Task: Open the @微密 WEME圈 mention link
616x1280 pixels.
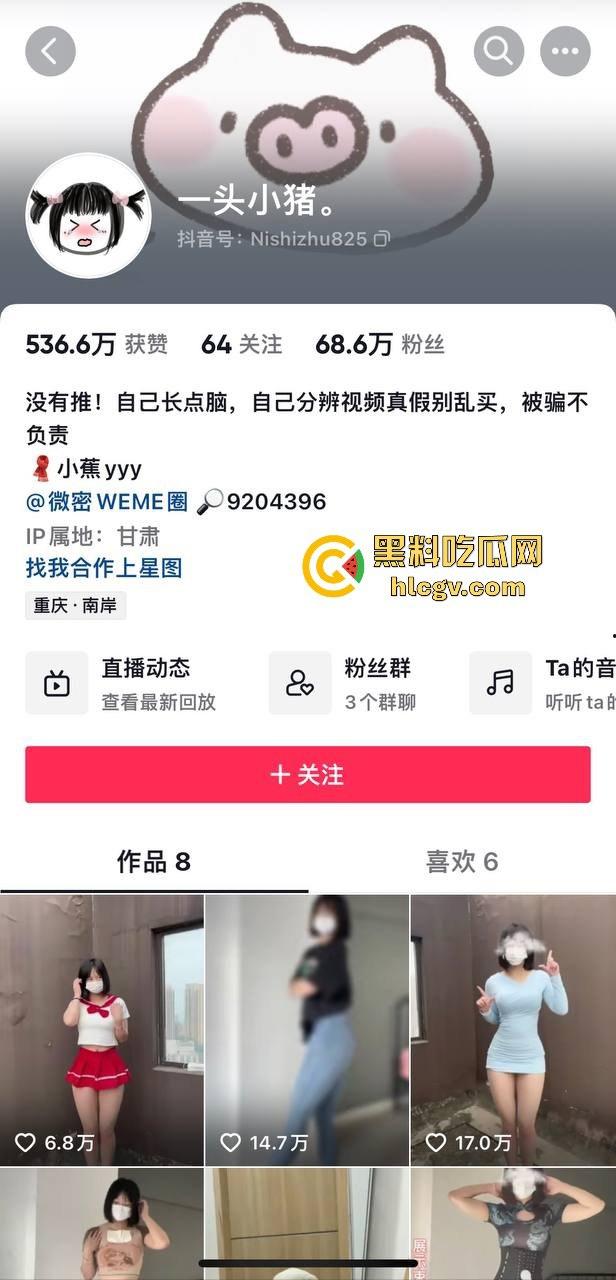Action: click(x=106, y=502)
